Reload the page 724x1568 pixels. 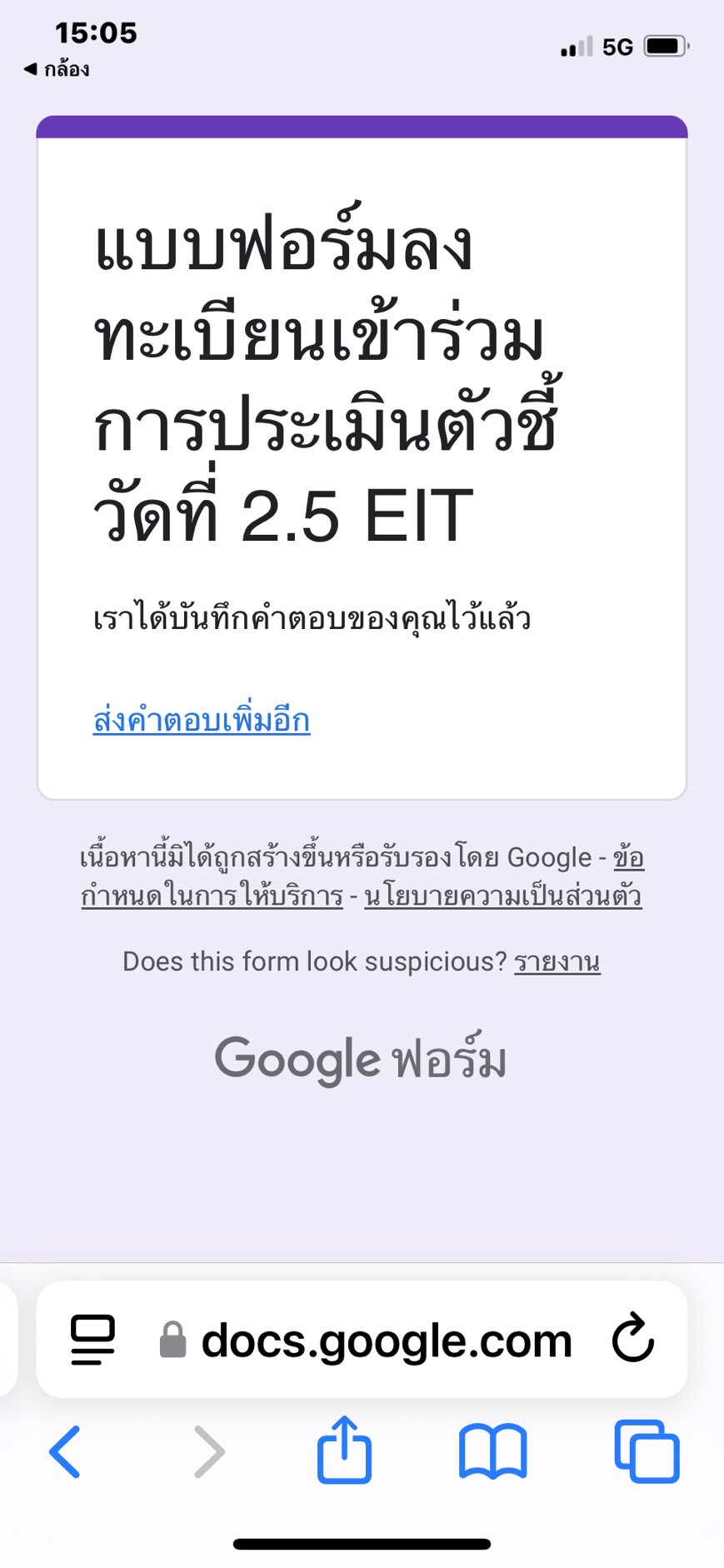pos(633,1339)
